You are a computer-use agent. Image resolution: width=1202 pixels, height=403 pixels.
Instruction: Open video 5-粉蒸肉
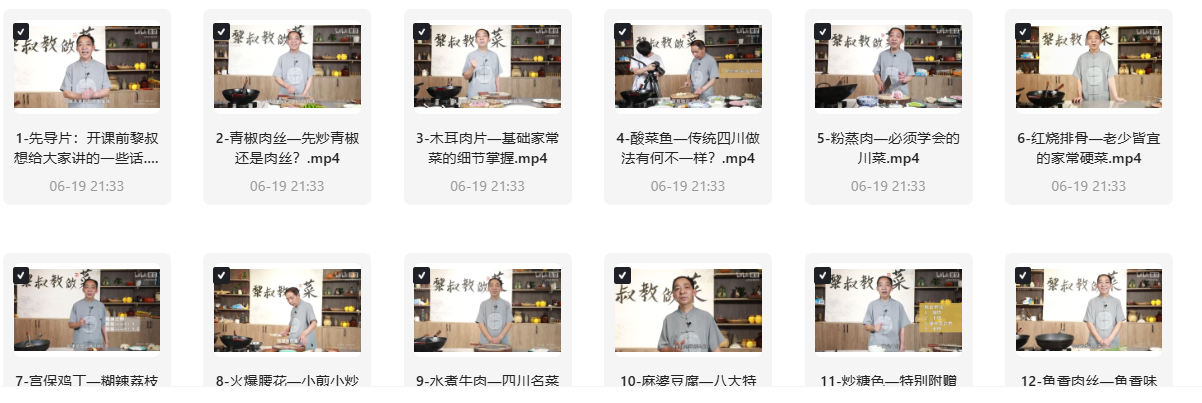pyautogui.click(x=889, y=67)
